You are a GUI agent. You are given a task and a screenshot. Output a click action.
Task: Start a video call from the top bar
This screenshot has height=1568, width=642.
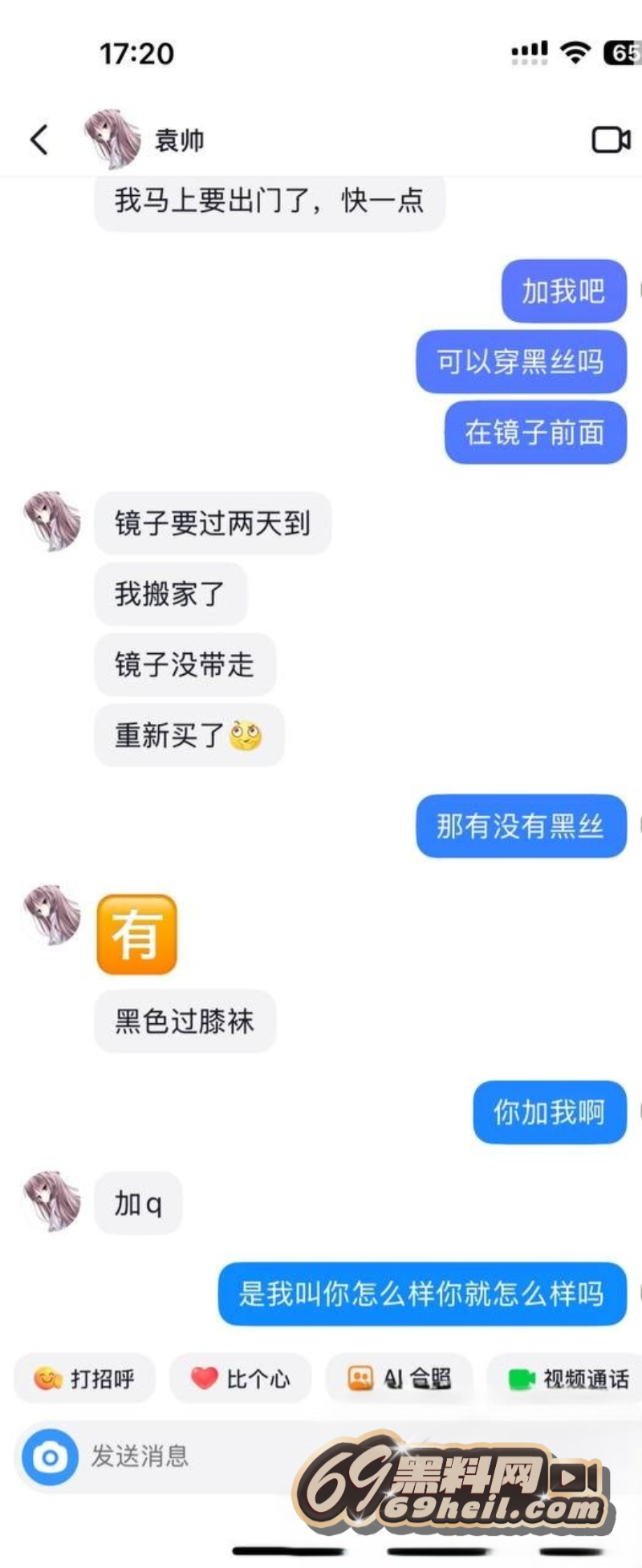tap(611, 140)
